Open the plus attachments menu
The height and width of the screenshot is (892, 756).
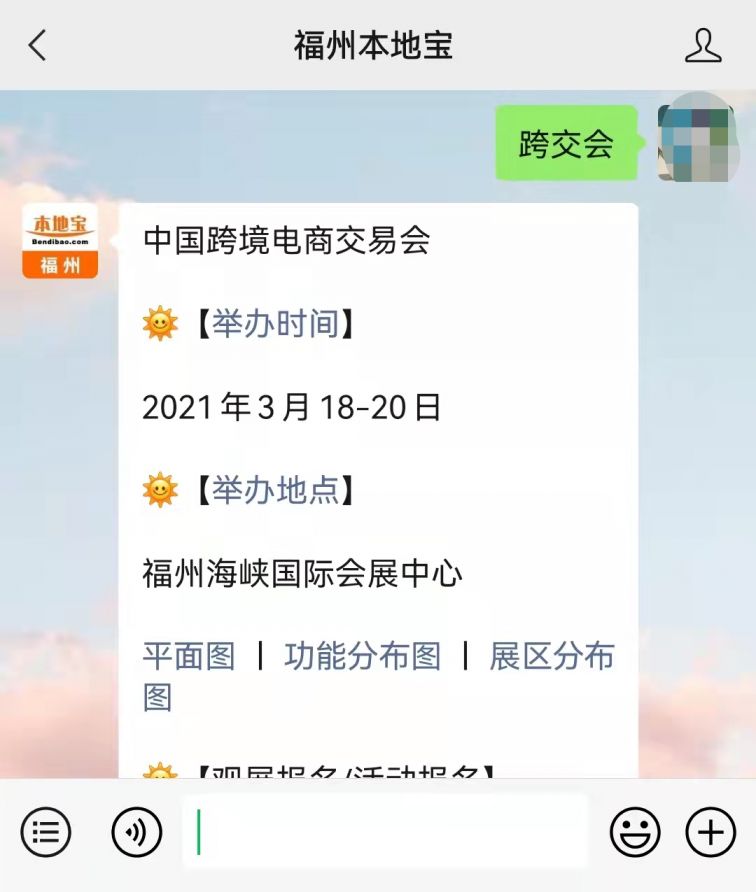click(x=710, y=832)
